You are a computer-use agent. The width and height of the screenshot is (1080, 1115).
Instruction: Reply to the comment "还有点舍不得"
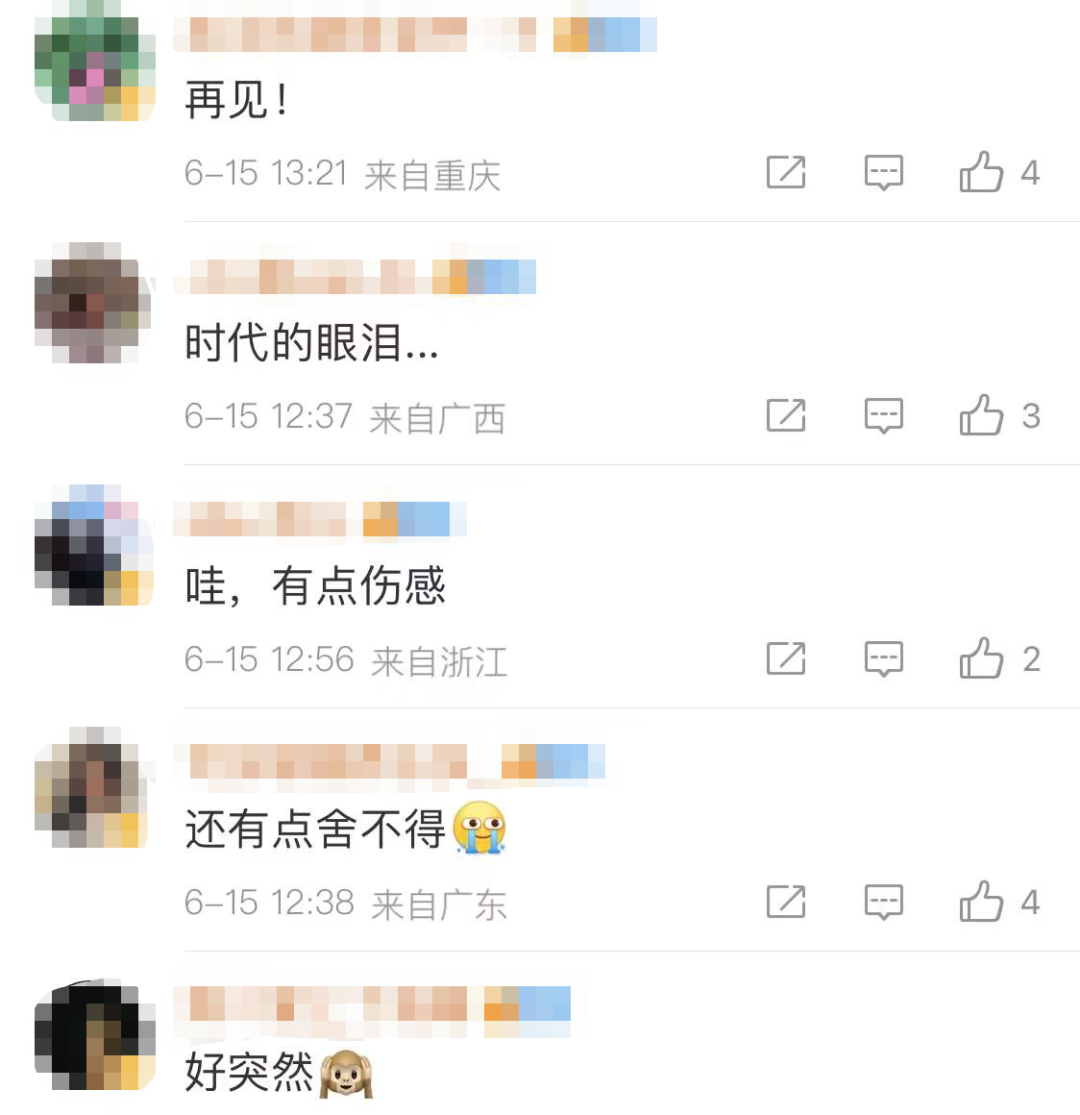(x=884, y=902)
